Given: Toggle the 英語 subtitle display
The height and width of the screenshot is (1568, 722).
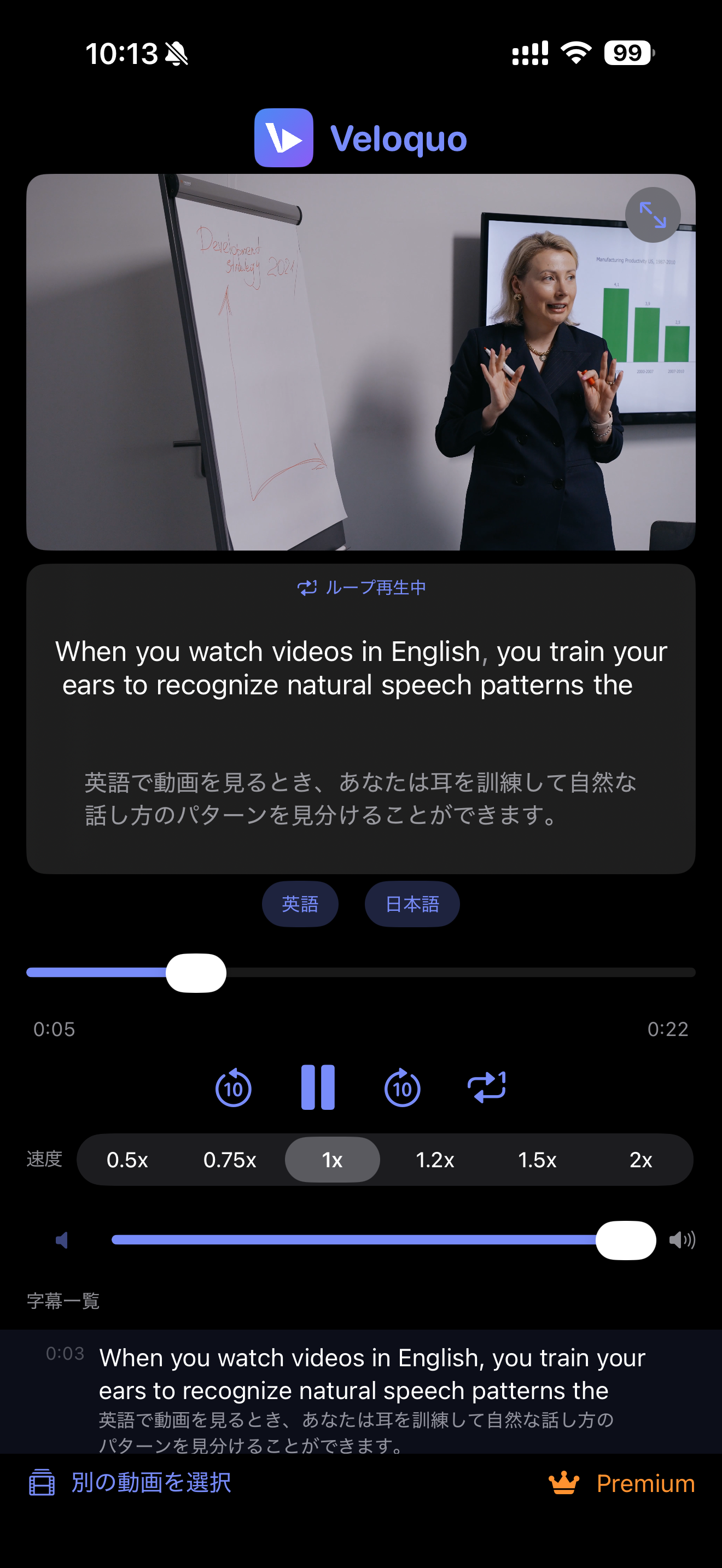Looking at the screenshot, I should pos(300,904).
